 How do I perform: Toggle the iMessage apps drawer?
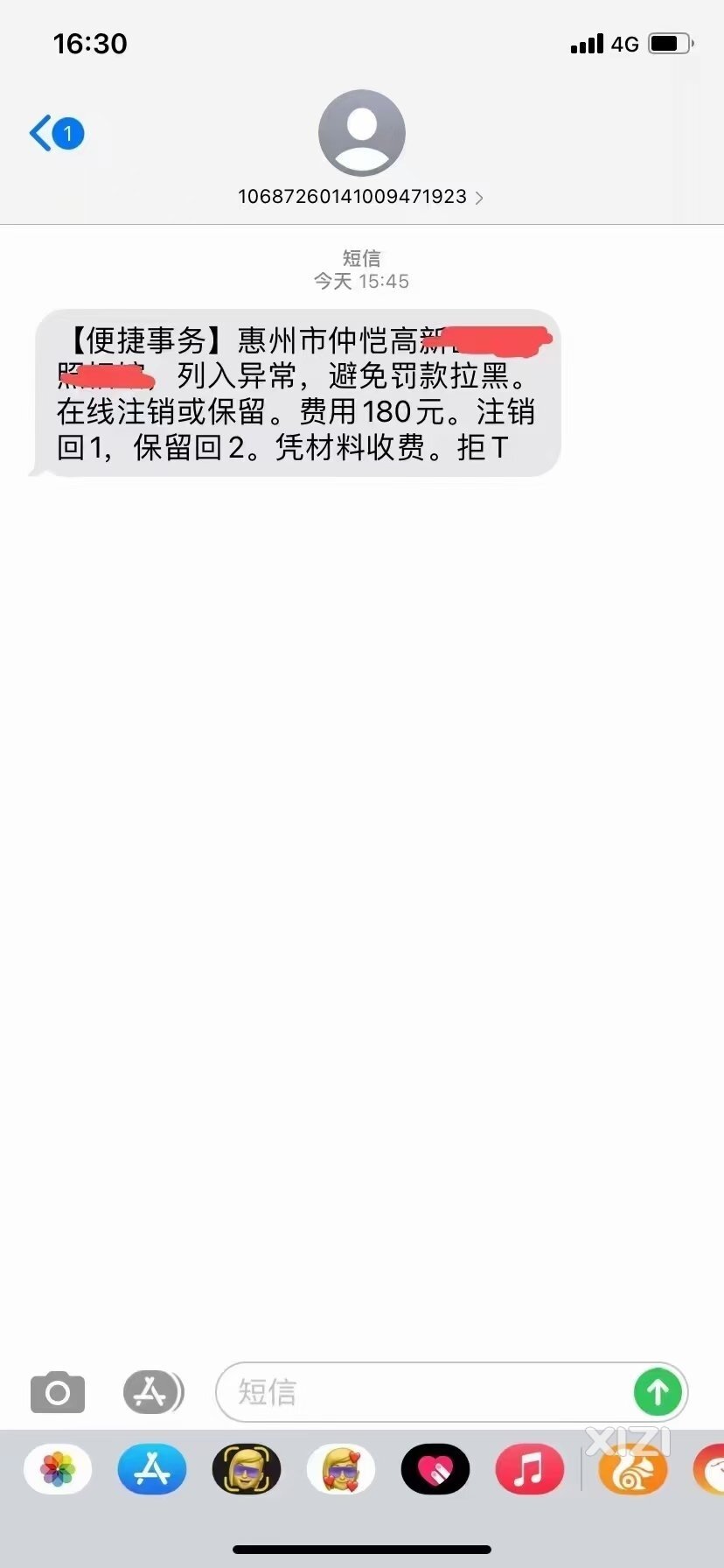coord(152,1391)
